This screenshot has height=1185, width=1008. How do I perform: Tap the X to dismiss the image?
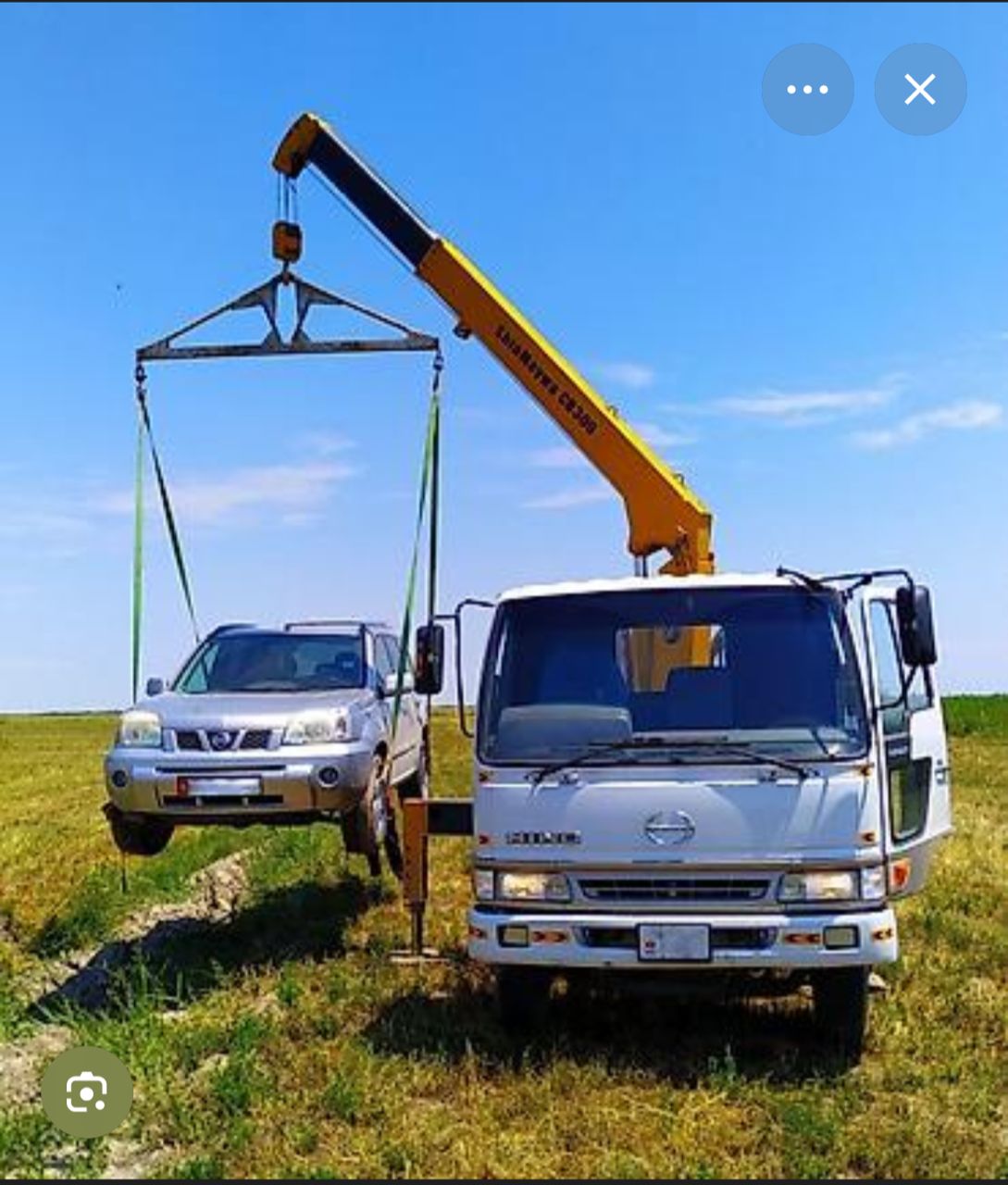click(x=919, y=89)
